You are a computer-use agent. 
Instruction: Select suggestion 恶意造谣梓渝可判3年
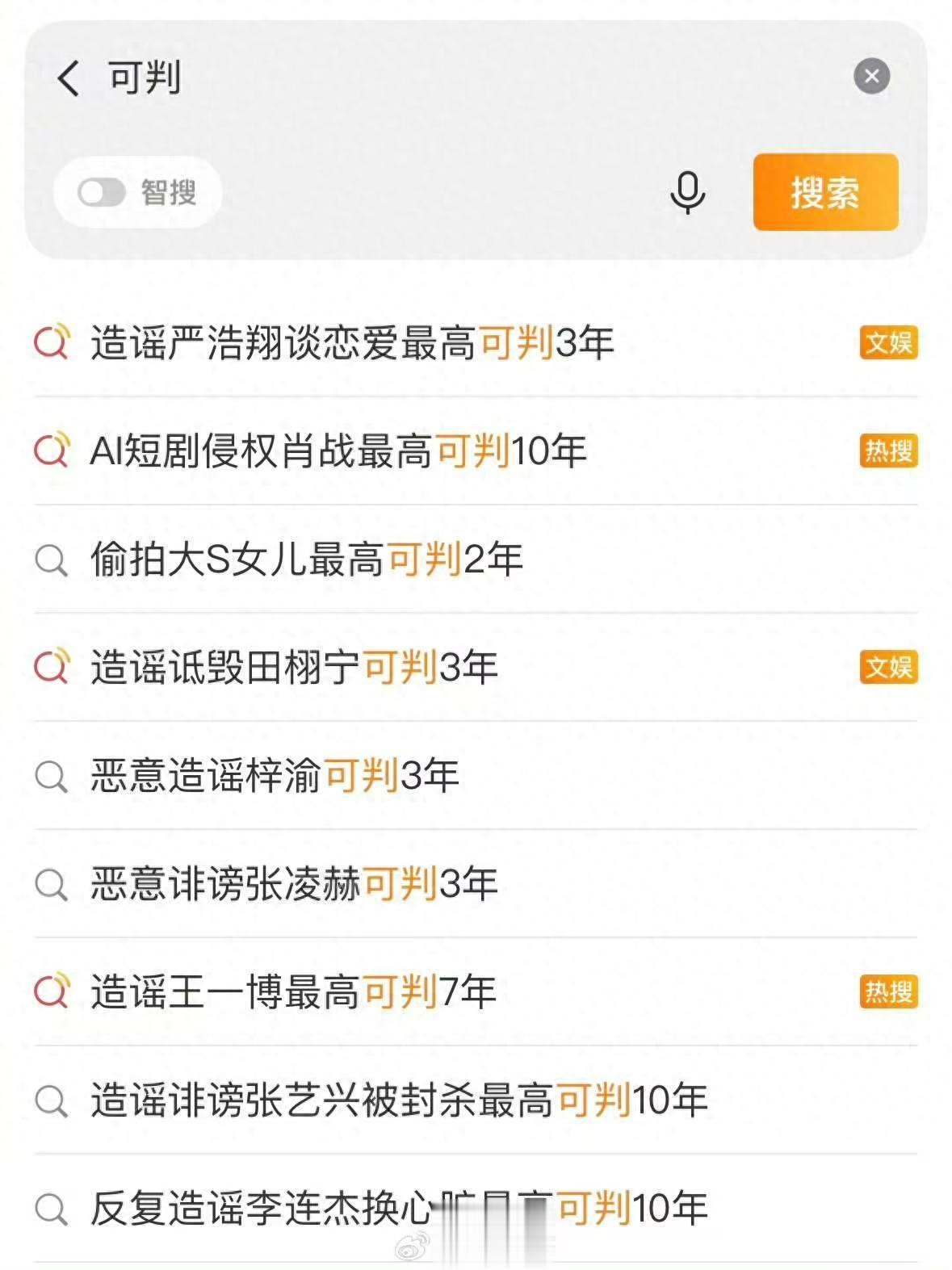(476, 775)
